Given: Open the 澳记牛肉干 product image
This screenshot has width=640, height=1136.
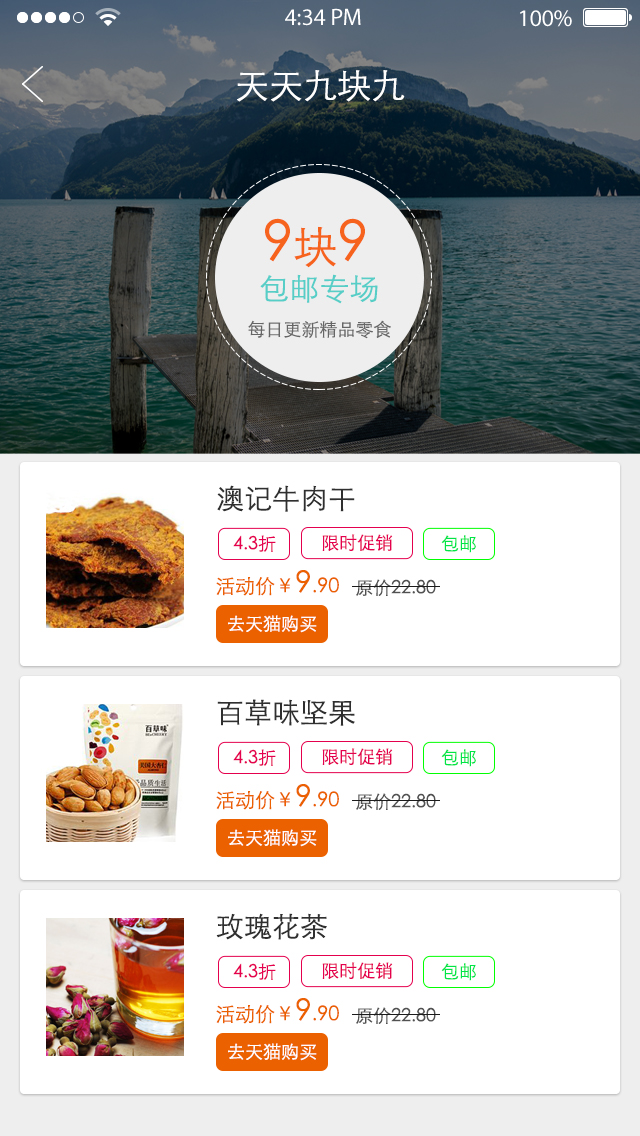Looking at the screenshot, I should 115,560.
